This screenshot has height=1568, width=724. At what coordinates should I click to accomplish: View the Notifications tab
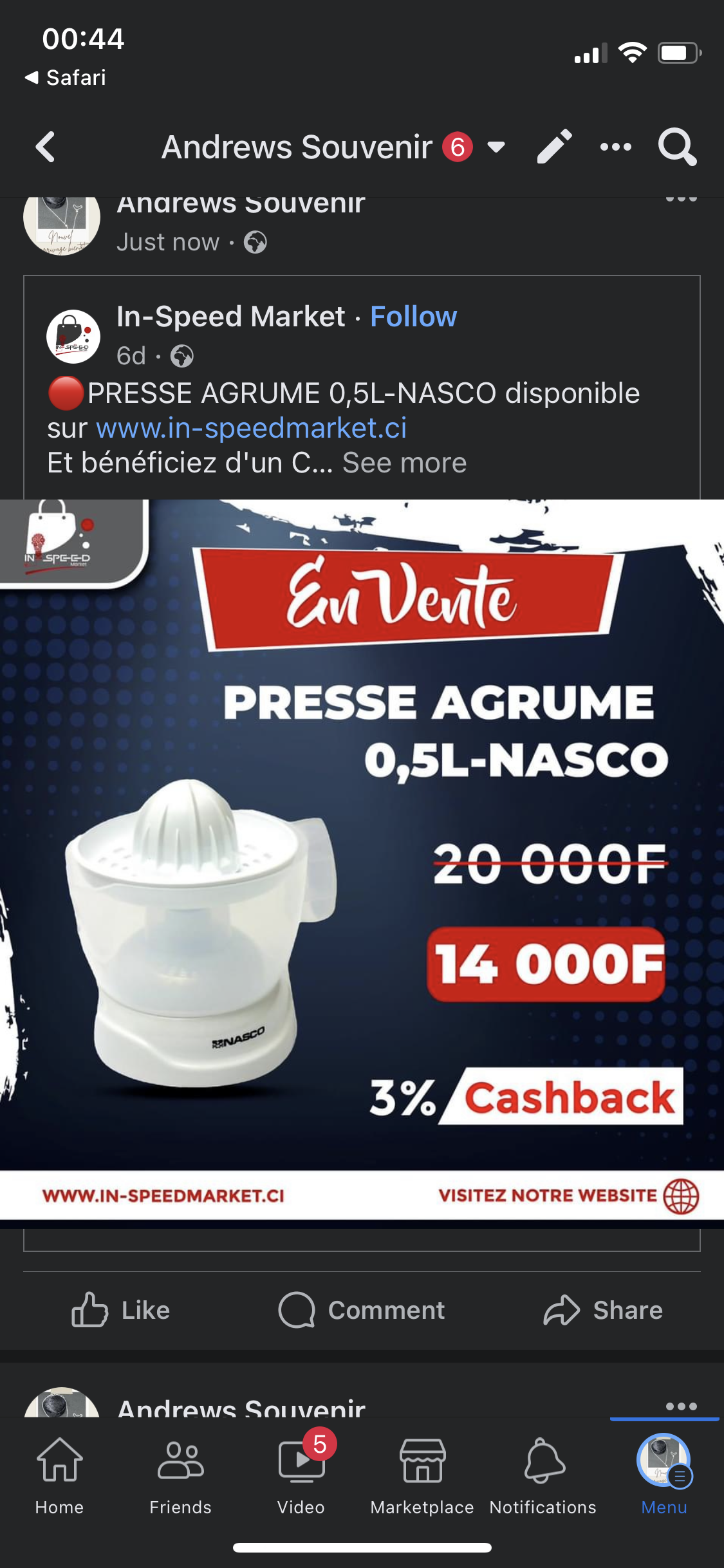(x=543, y=1473)
